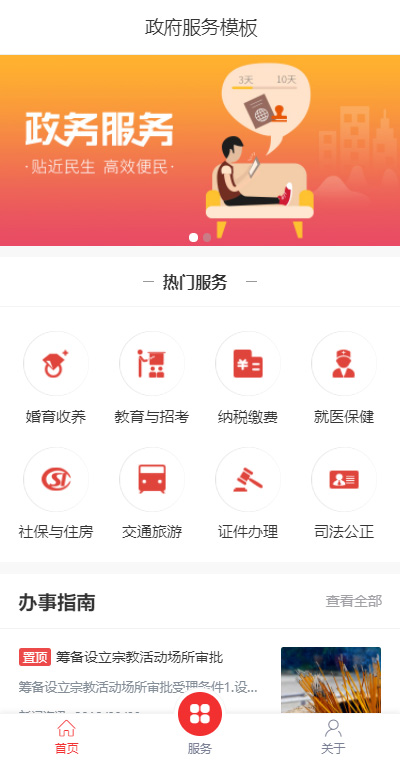The height and width of the screenshot is (760, 400).
Task: Open the 婚育收养 service
Action: click(x=56, y=378)
